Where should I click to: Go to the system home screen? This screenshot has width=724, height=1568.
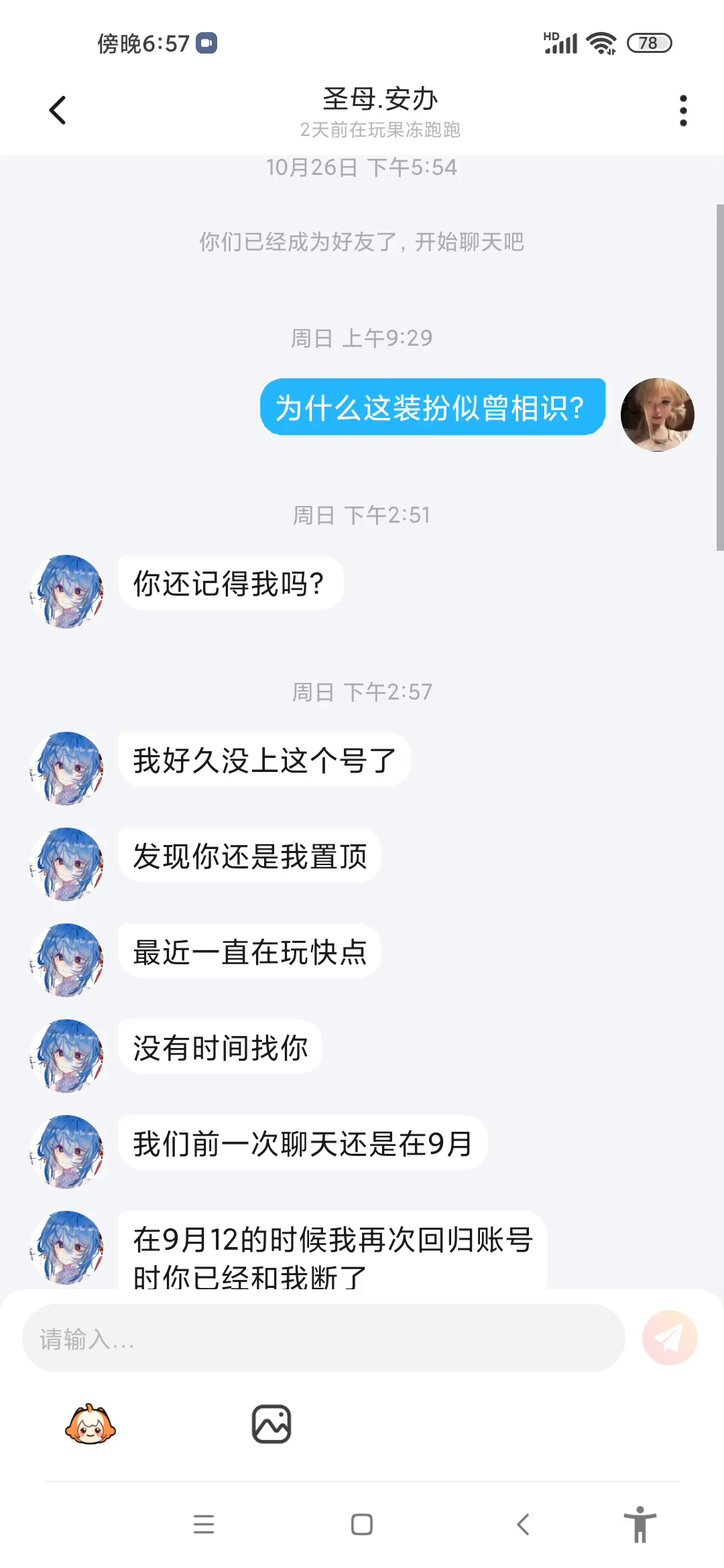click(362, 1524)
